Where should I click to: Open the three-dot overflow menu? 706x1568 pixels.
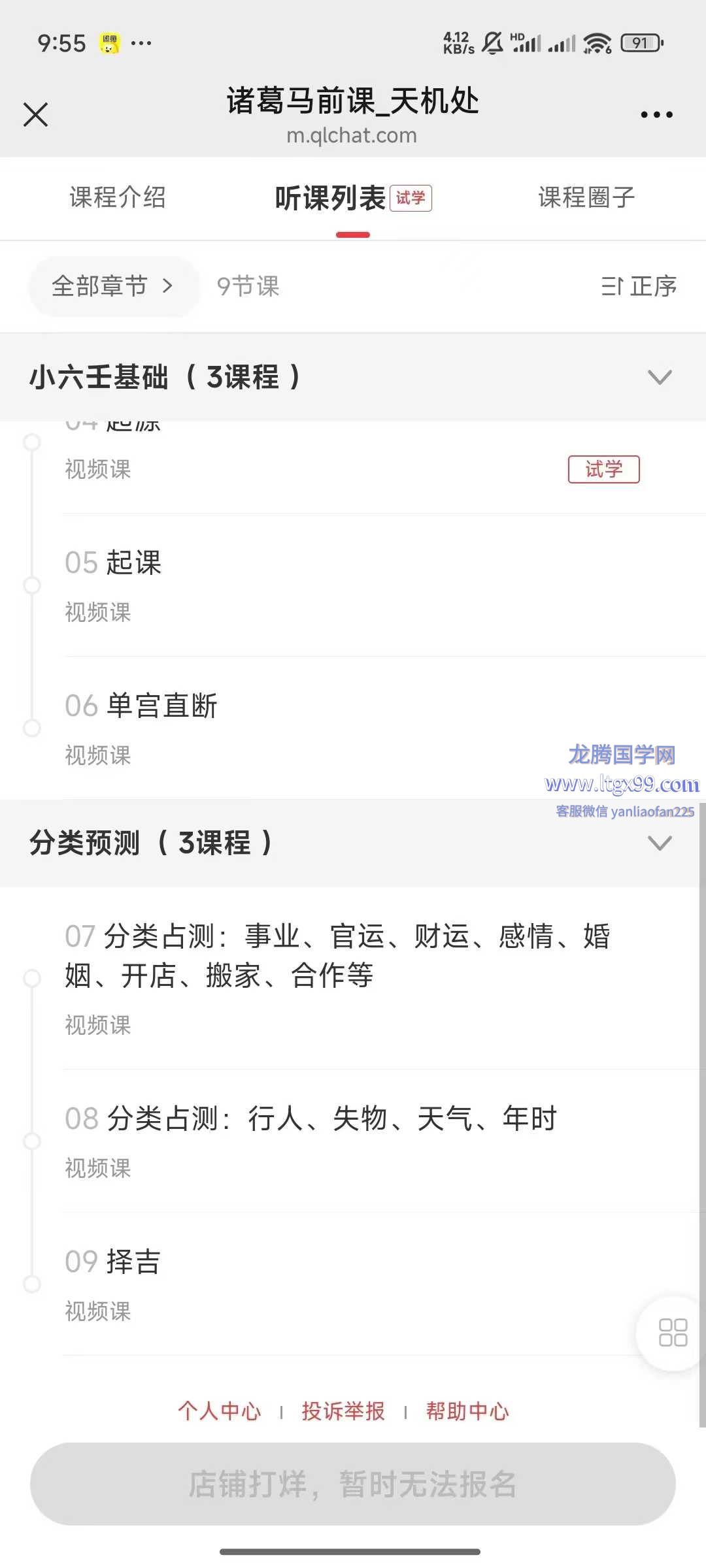[656, 115]
